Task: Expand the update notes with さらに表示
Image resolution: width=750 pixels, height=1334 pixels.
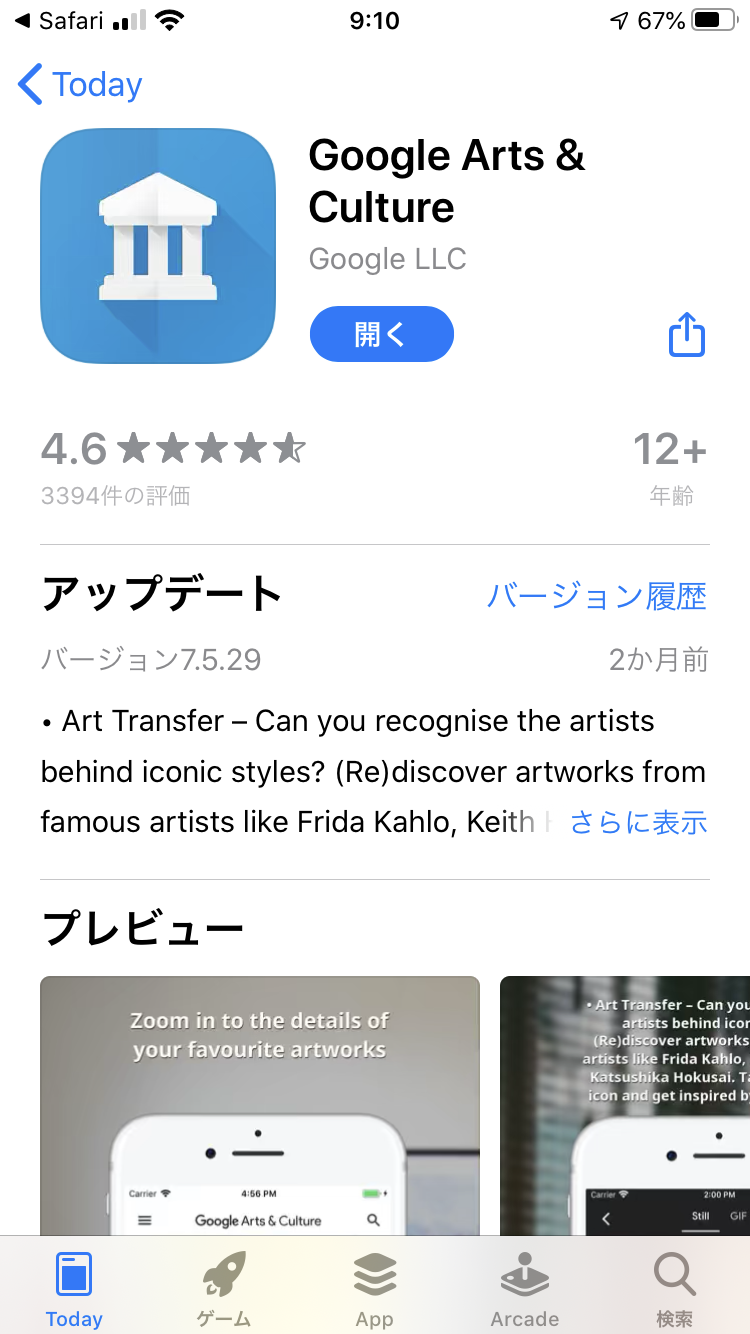Action: pyautogui.click(x=638, y=822)
